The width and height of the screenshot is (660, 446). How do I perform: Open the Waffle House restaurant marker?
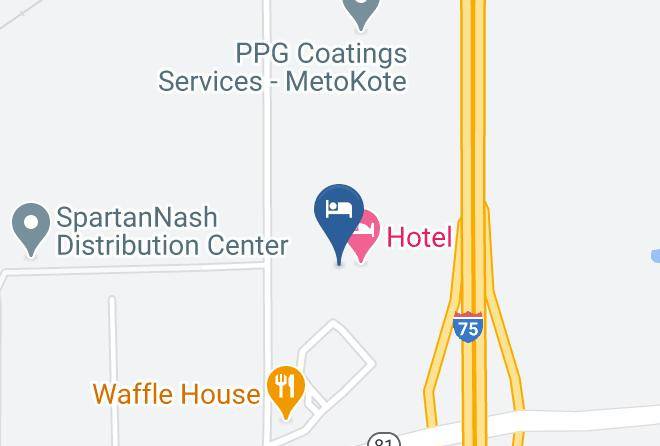point(285,387)
